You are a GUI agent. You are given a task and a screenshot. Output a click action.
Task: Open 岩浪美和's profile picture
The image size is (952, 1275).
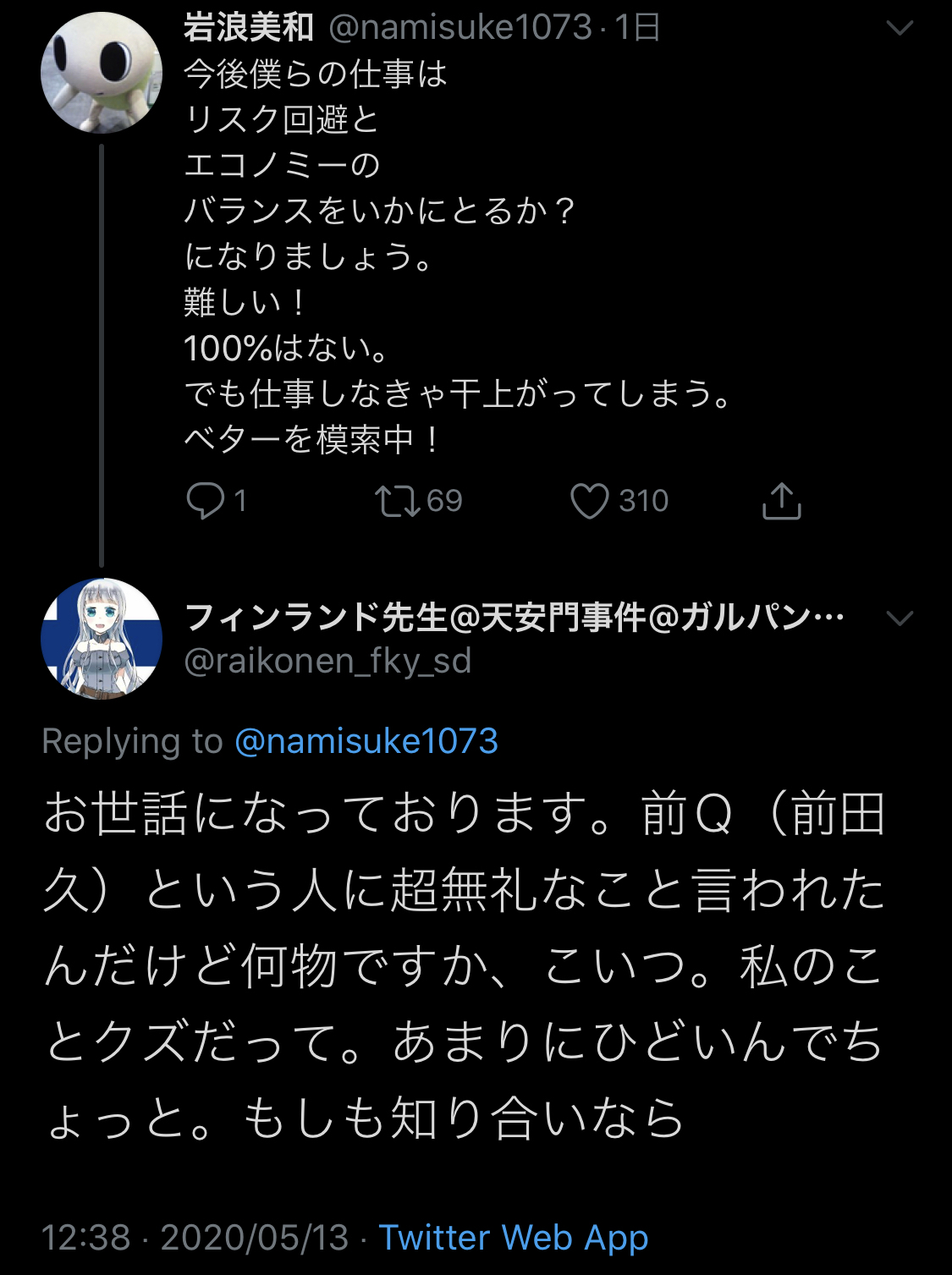click(101, 74)
